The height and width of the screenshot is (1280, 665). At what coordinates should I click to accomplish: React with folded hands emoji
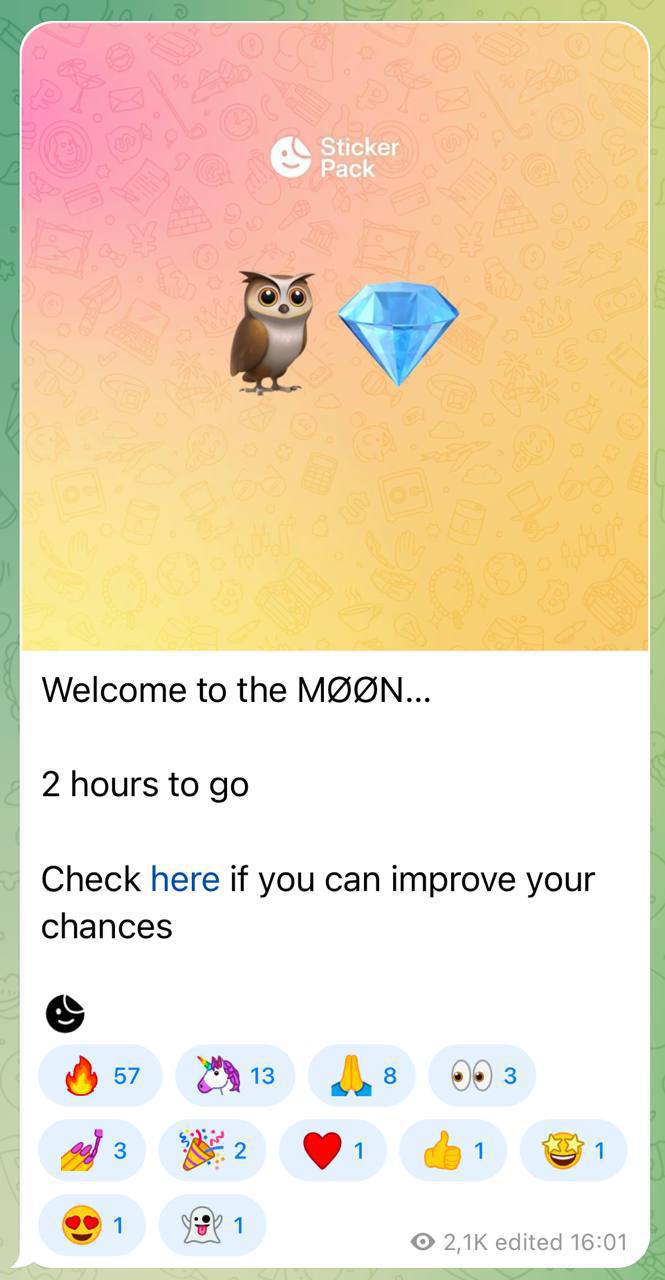tap(367, 1076)
